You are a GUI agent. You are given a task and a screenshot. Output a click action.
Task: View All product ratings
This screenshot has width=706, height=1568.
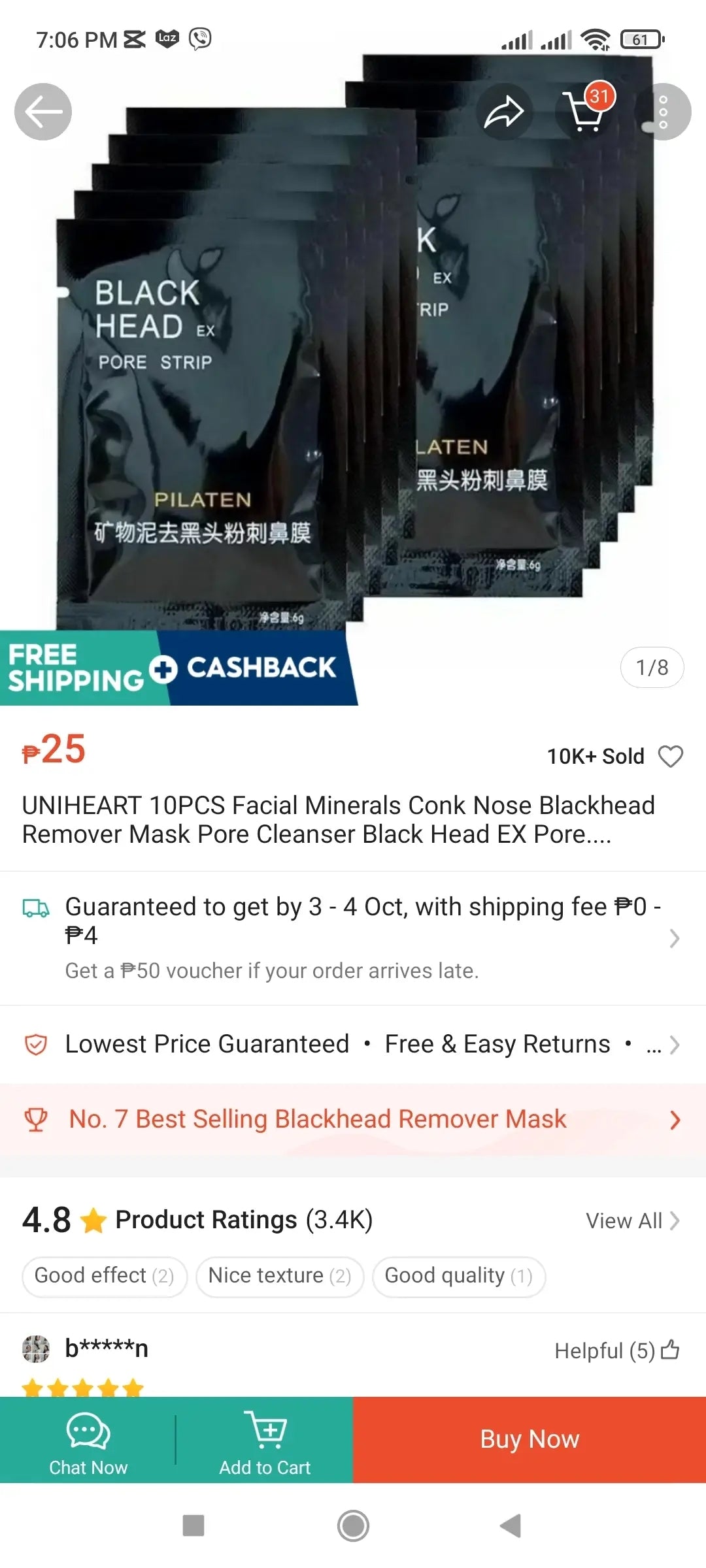point(632,1220)
